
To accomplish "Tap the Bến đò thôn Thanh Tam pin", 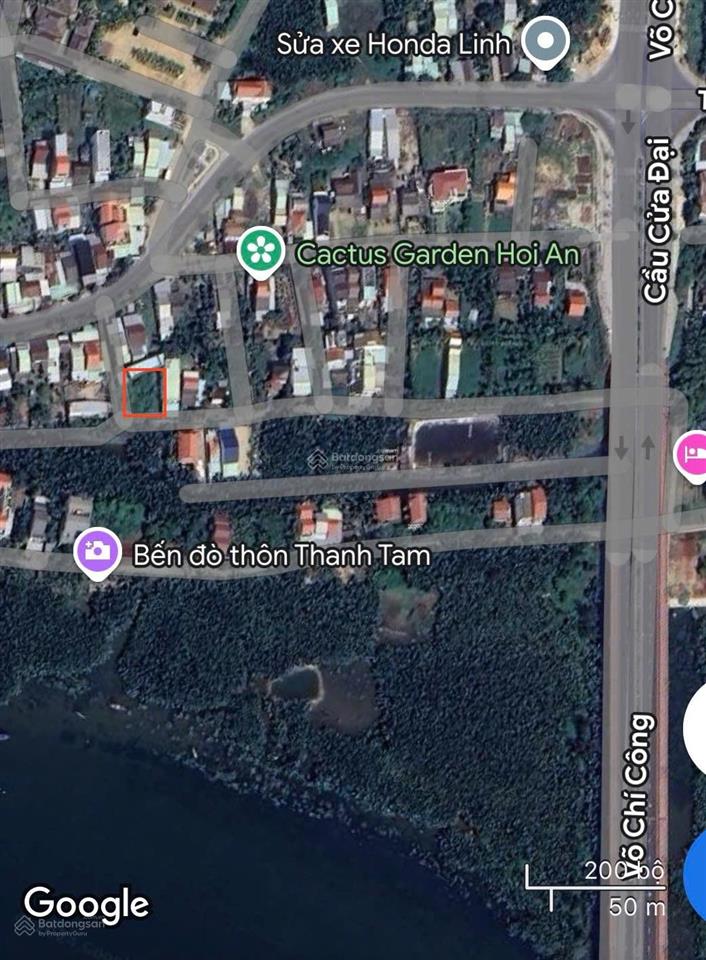I will 98,551.
